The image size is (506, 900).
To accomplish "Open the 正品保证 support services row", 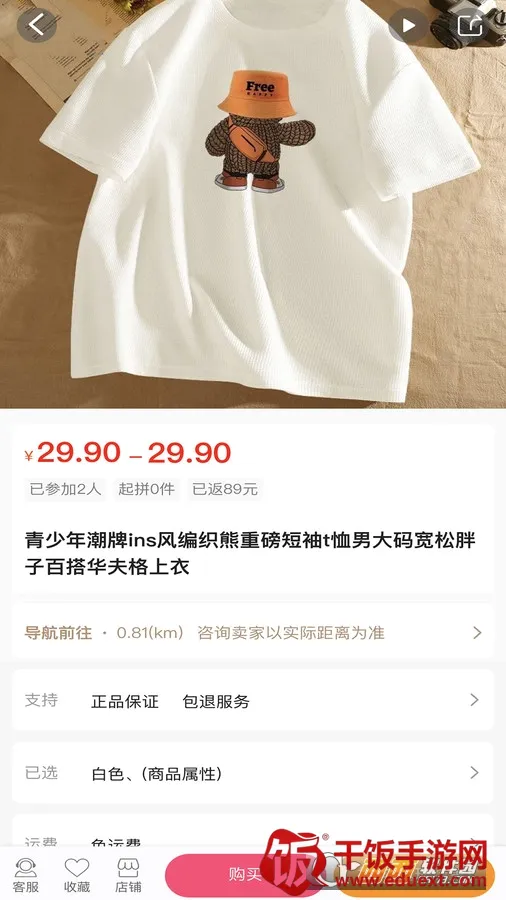I will (252, 700).
